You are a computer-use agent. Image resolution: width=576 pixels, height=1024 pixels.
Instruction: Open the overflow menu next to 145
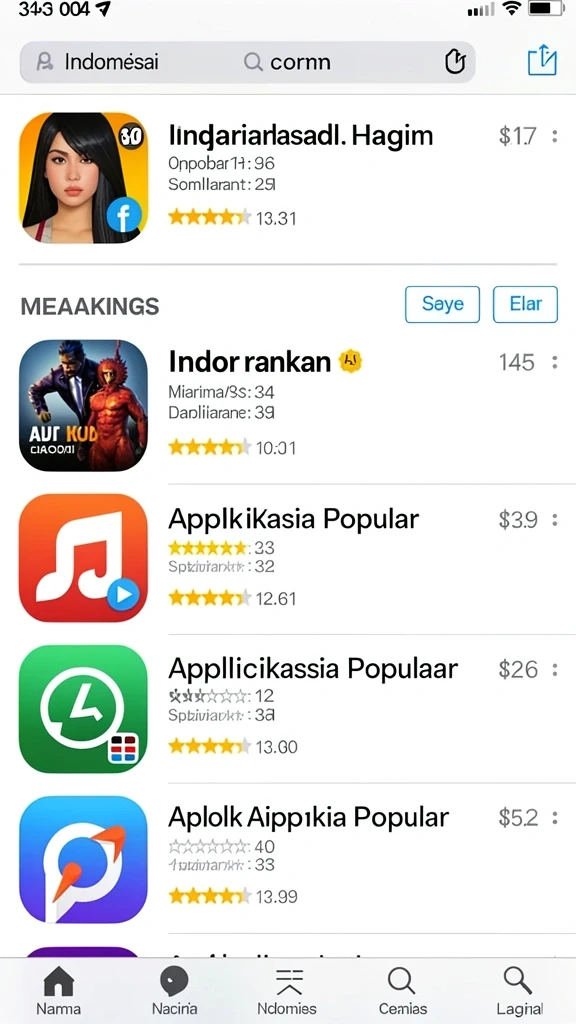pos(554,362)
